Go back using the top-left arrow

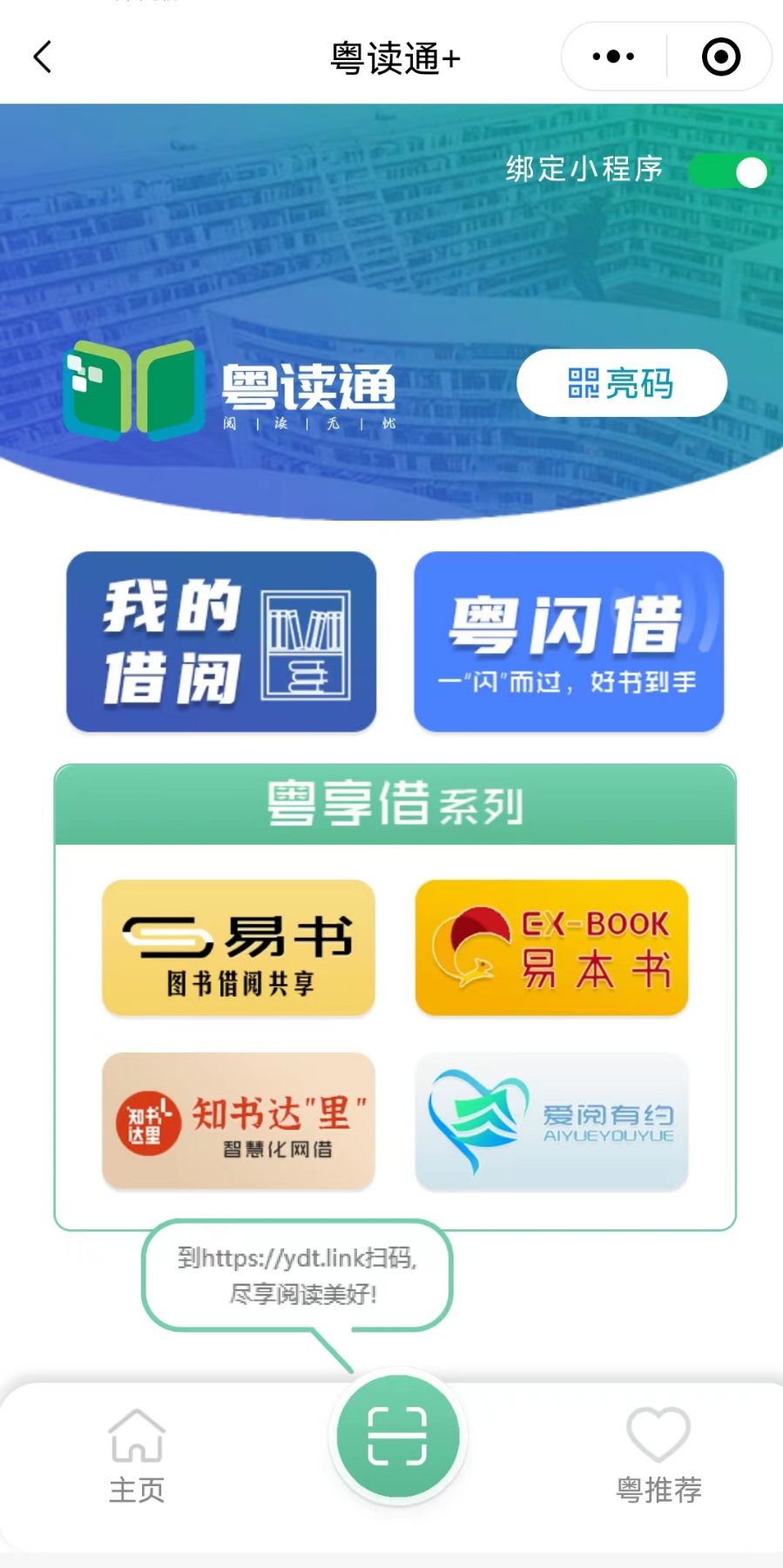[x=43, y=57]
